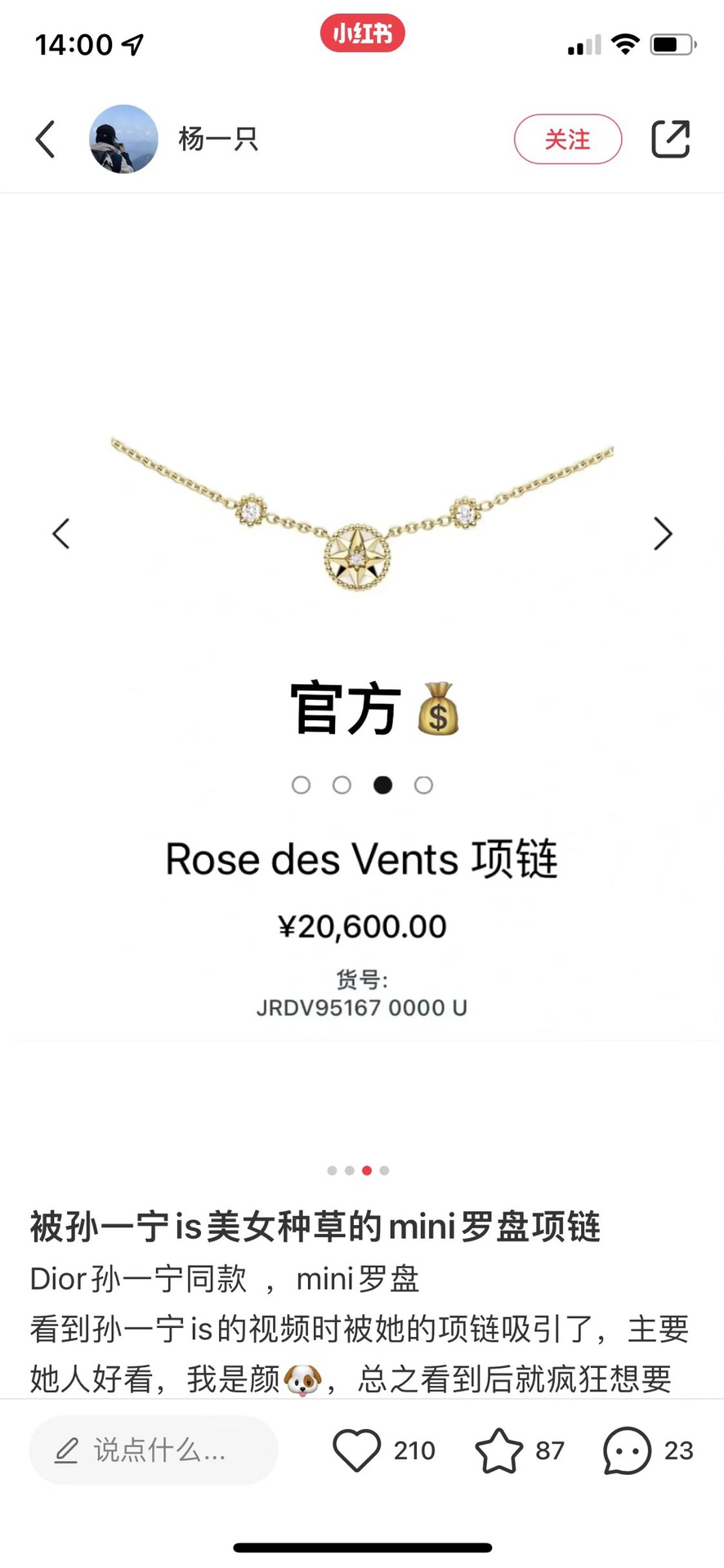Follow the author with 关注 button
The width and height of the screenshot is (724, 1568).
pos(567,140)
